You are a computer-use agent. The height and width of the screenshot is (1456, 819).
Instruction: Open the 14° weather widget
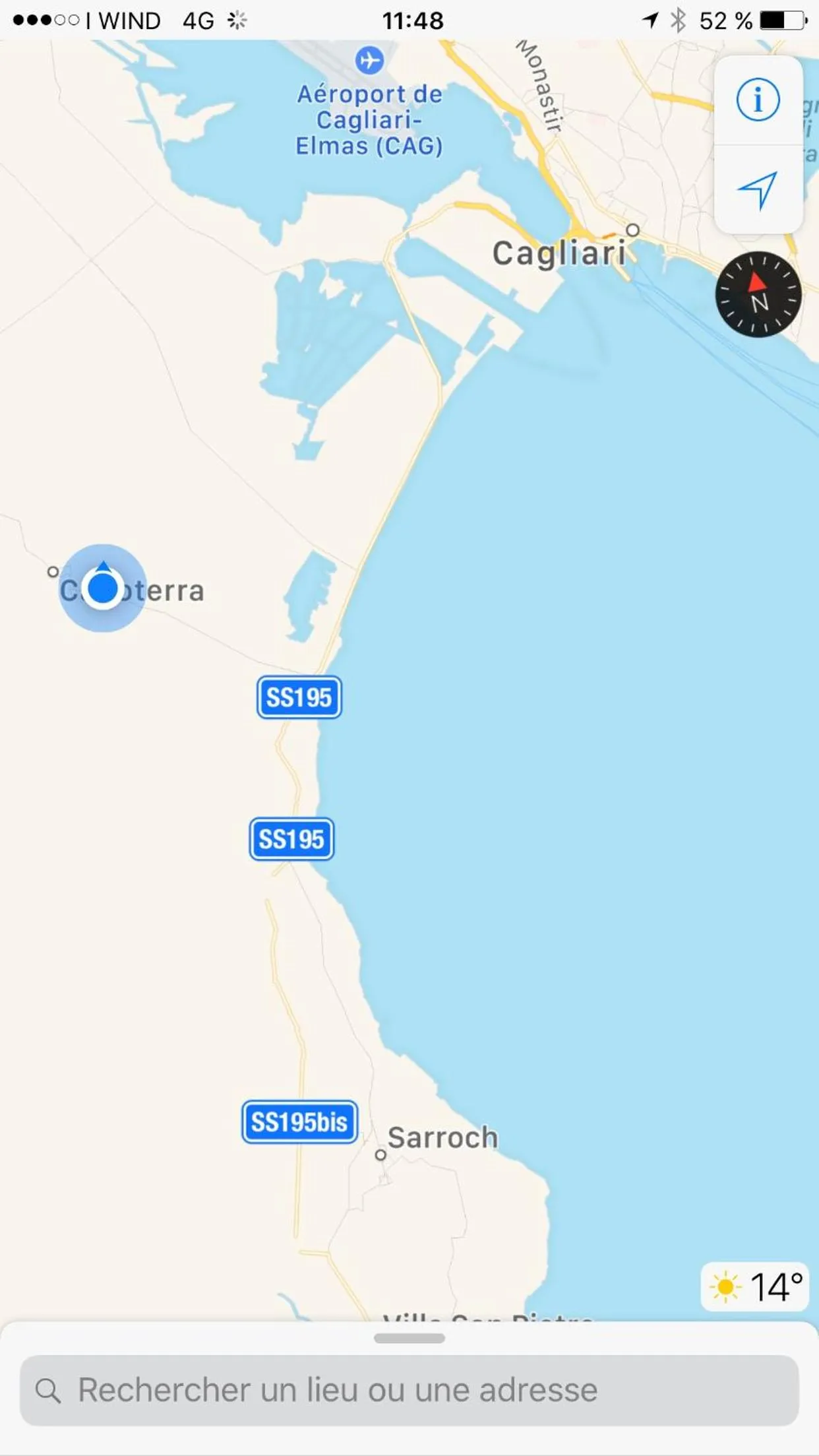pyautogui.click(x=755, y=1286)
